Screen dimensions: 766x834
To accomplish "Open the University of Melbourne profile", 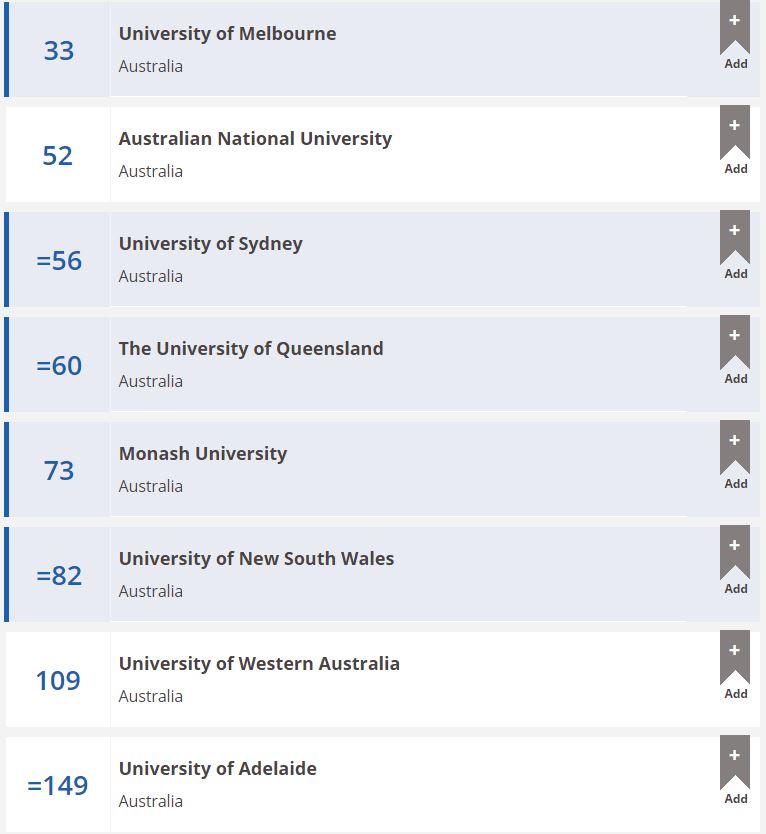I will tap(227, 34).
